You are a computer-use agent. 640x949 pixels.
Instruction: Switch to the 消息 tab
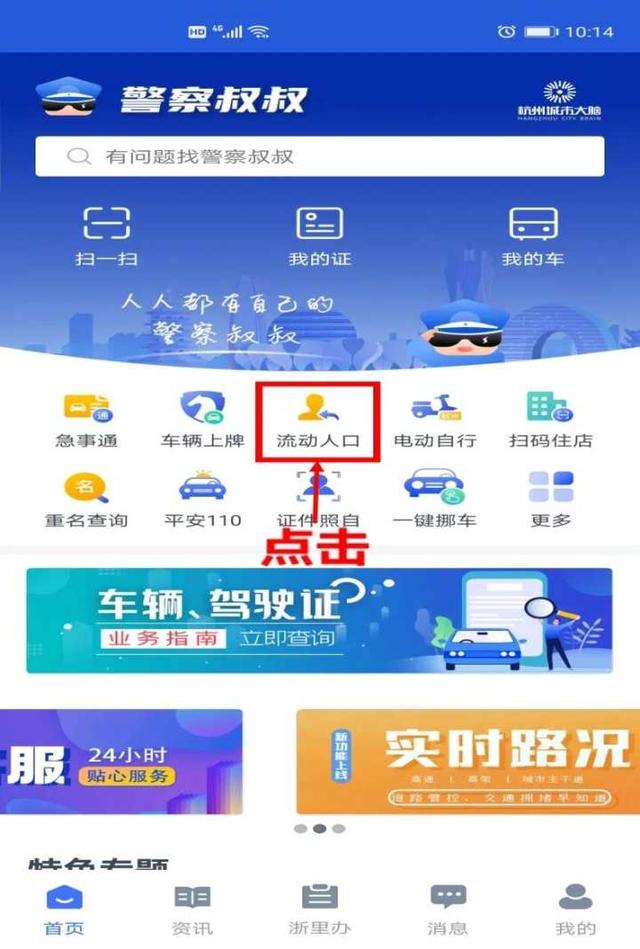[447, 908]
